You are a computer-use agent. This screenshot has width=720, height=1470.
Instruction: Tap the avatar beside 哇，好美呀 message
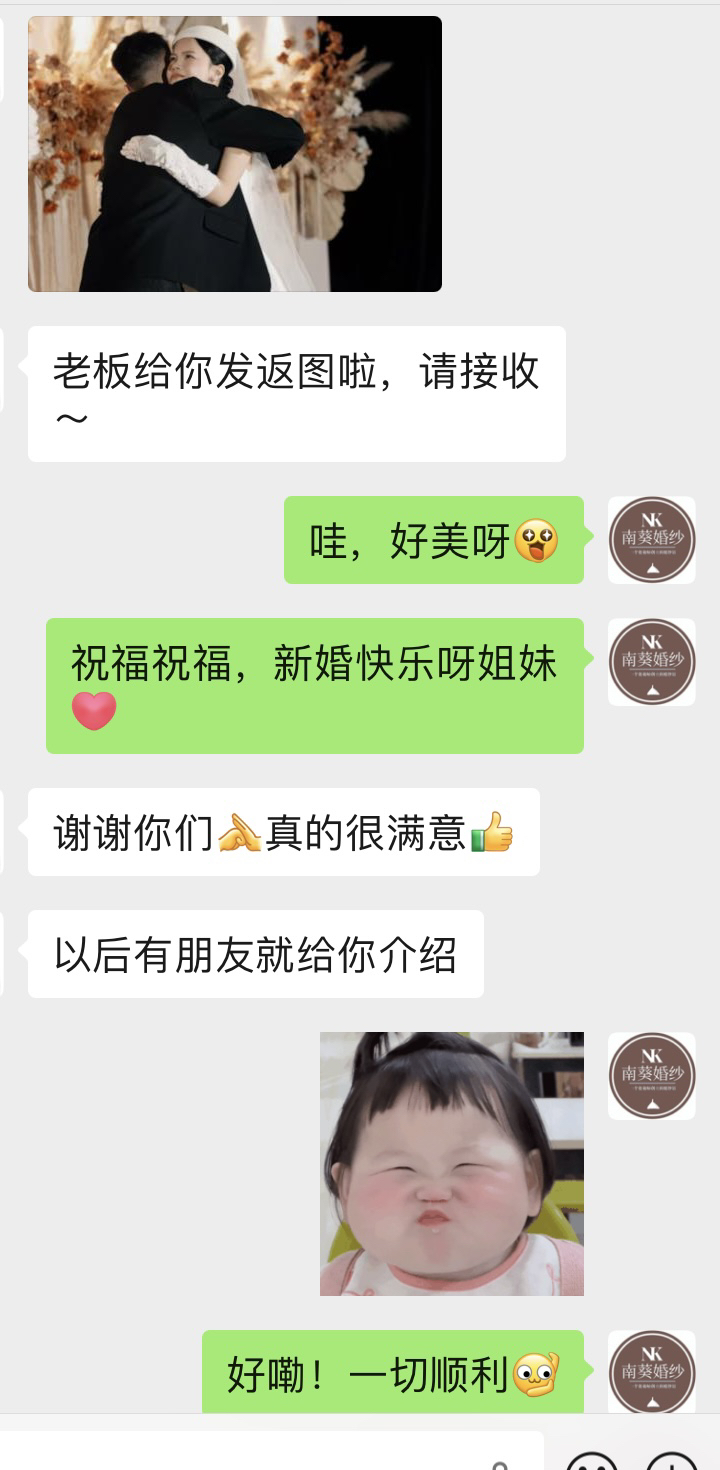652,540
